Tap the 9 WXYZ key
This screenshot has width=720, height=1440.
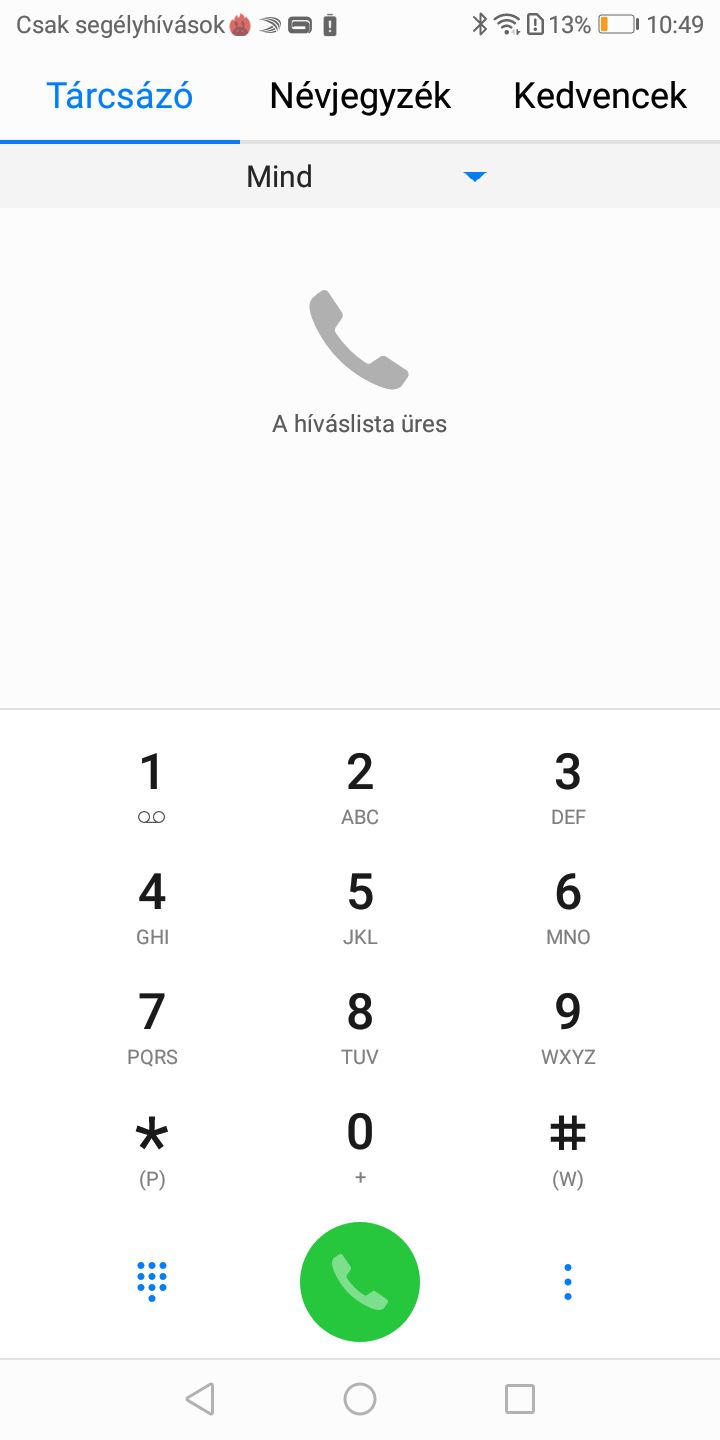coord(568,1027)
